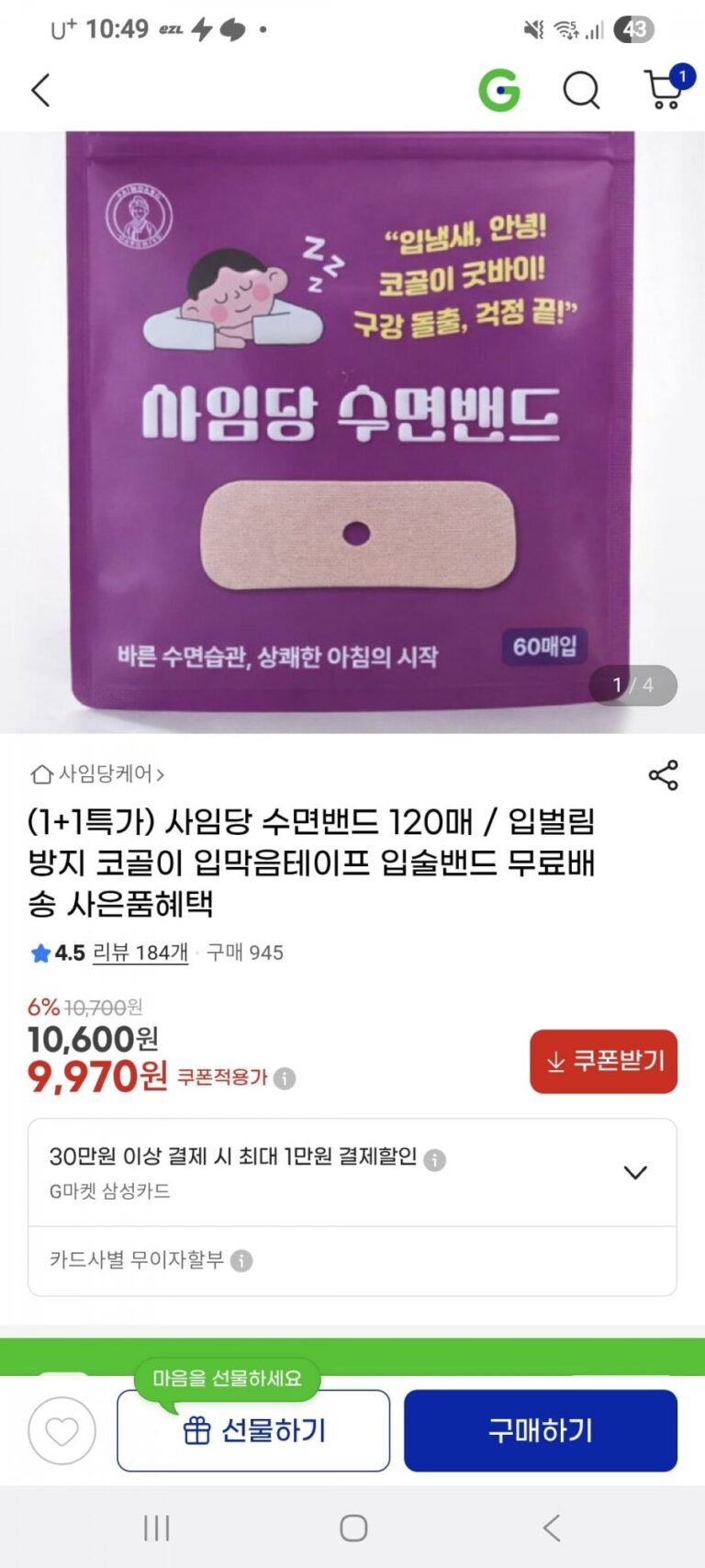Go back using the top-left arrow

(40, 90)
